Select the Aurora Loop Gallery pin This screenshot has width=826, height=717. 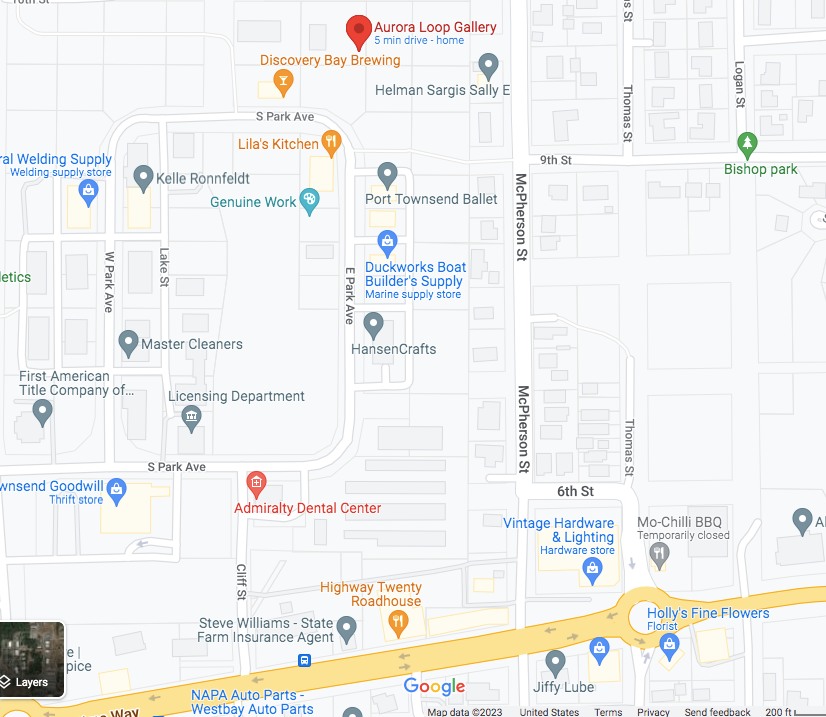tap(359, 32)
